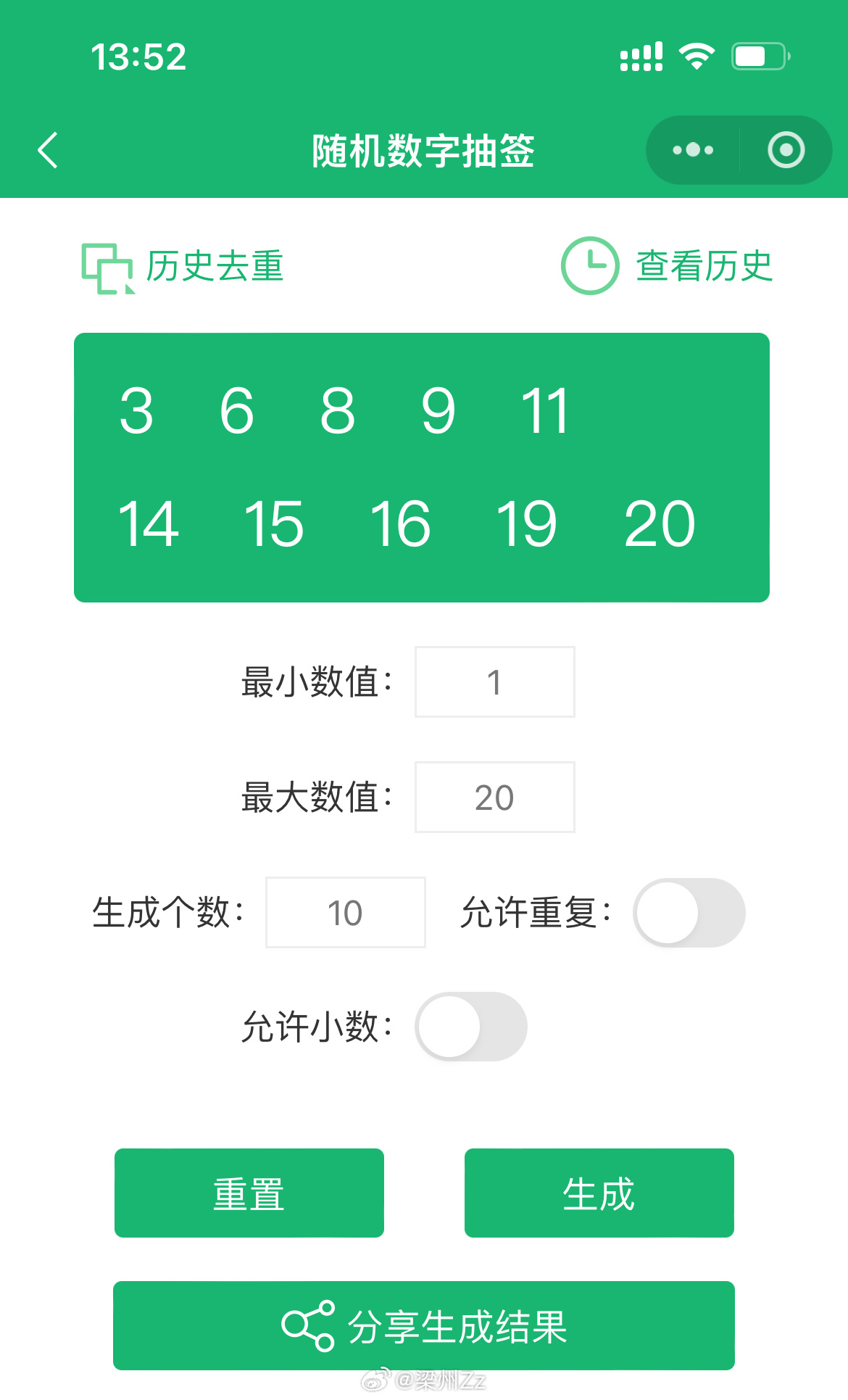This screenshot has height=1400, width=848.
Task: Open 查看历史 to view history
Action: click(x=667, y=266)
